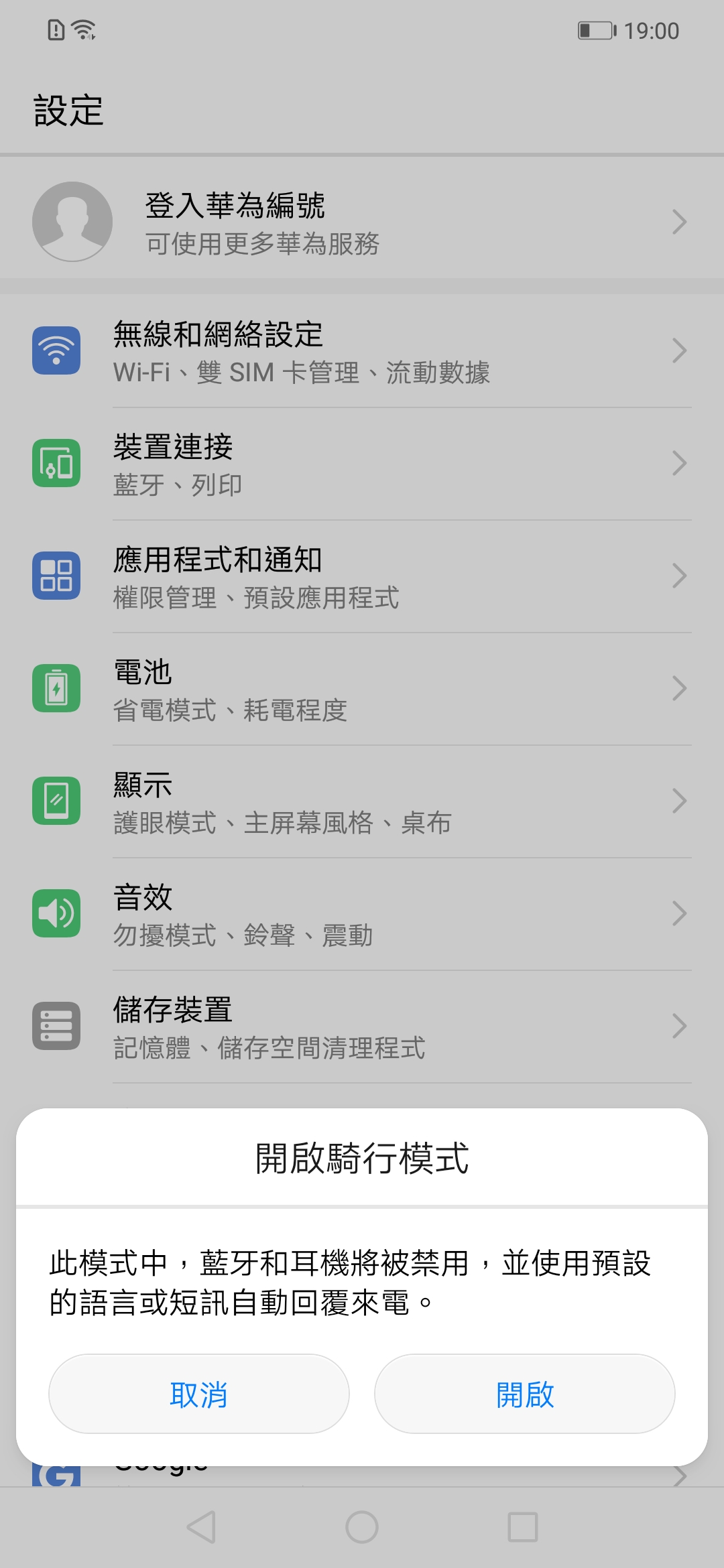The image size is (724, 1568).
Task: Open 電池 settings
Action: tap(362, 689)
